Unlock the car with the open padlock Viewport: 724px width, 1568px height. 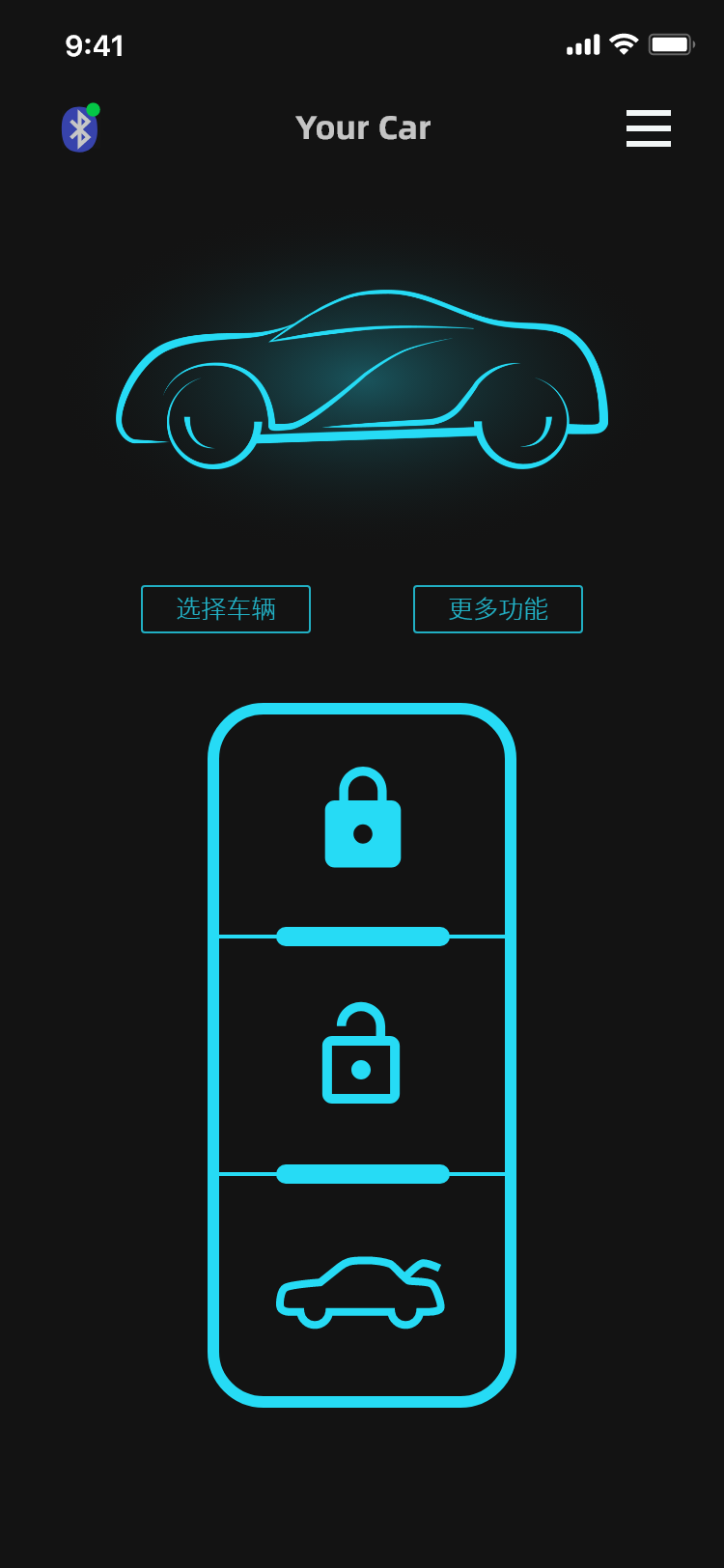(x=361, y=1054)
